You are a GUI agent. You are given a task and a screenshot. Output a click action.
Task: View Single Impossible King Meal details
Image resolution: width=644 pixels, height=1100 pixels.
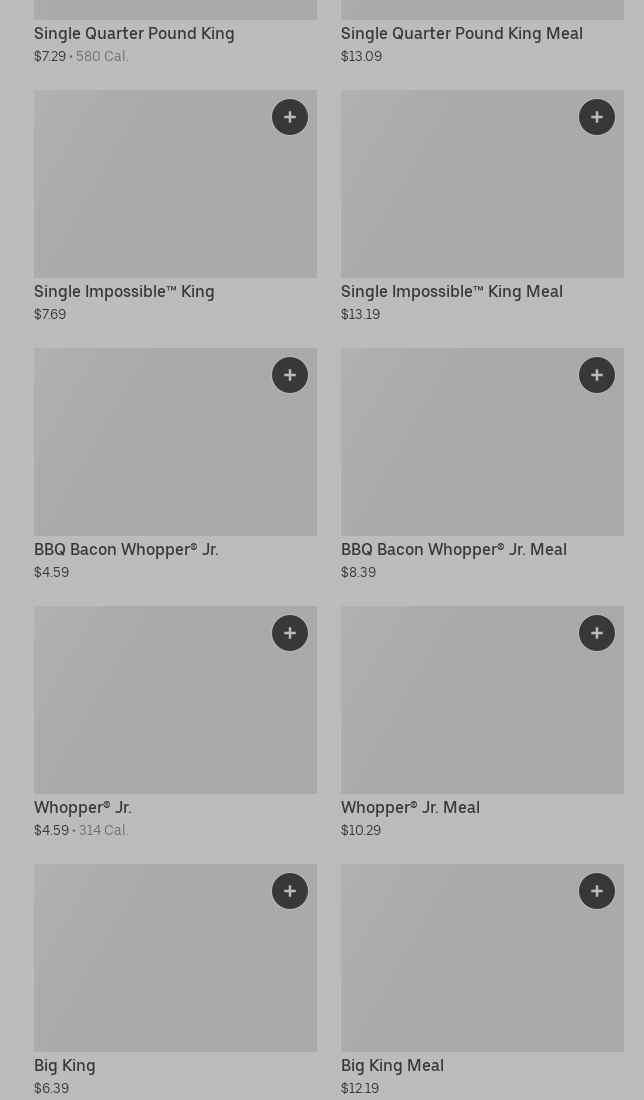click(483, 207)
